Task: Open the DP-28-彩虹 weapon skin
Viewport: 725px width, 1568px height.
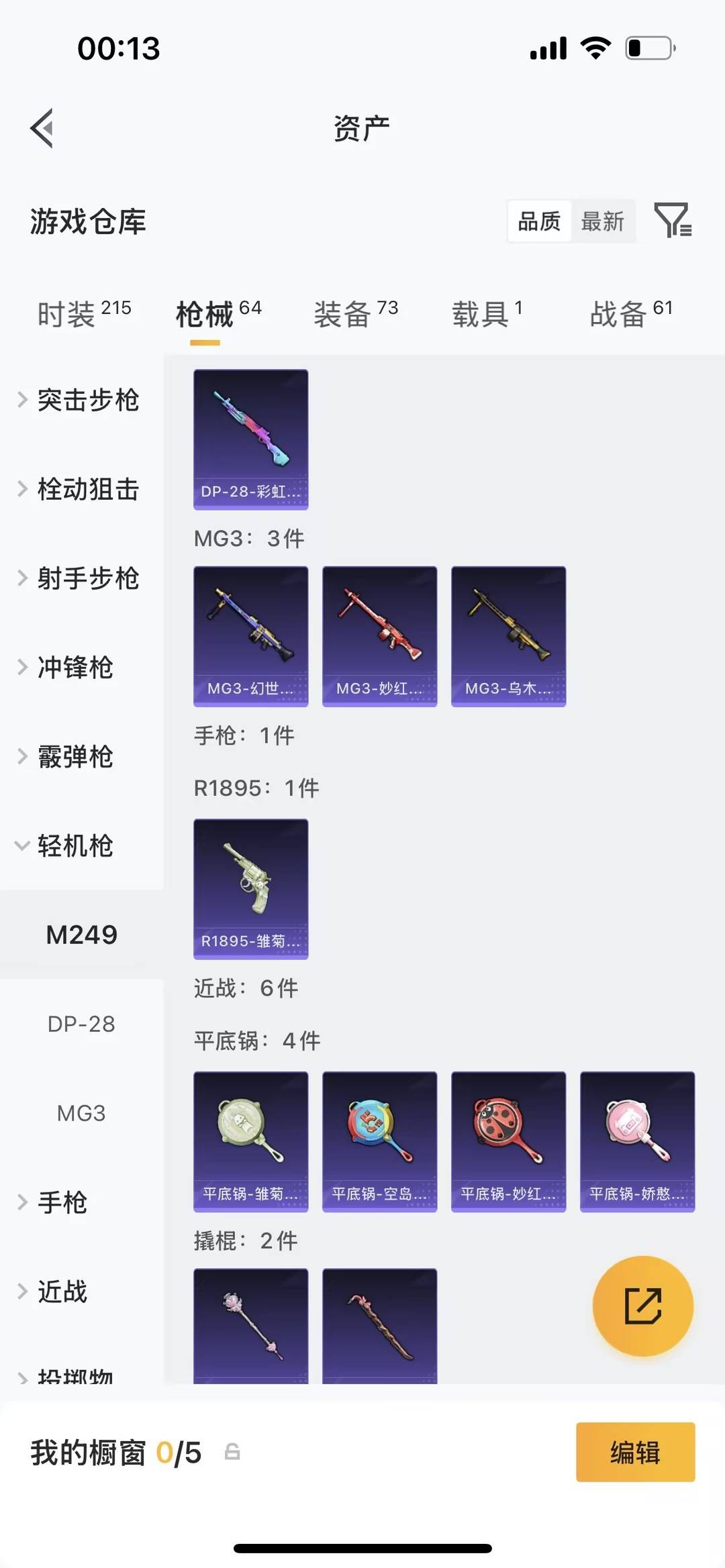Action: (x=250, y=439)
